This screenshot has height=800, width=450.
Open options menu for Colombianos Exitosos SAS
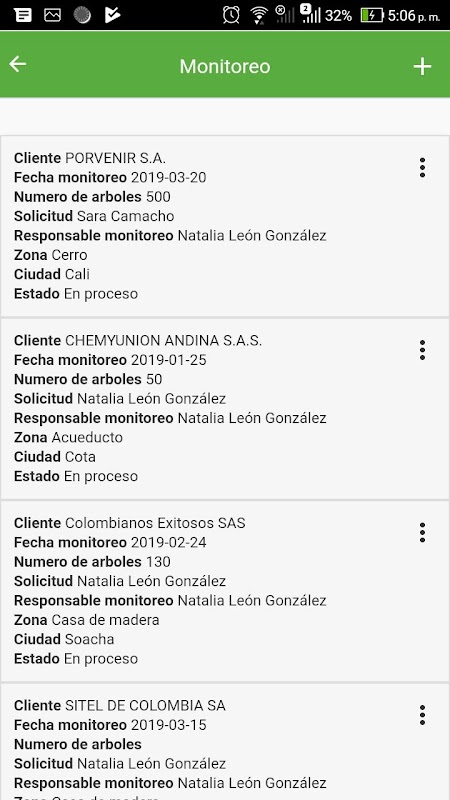422,533
